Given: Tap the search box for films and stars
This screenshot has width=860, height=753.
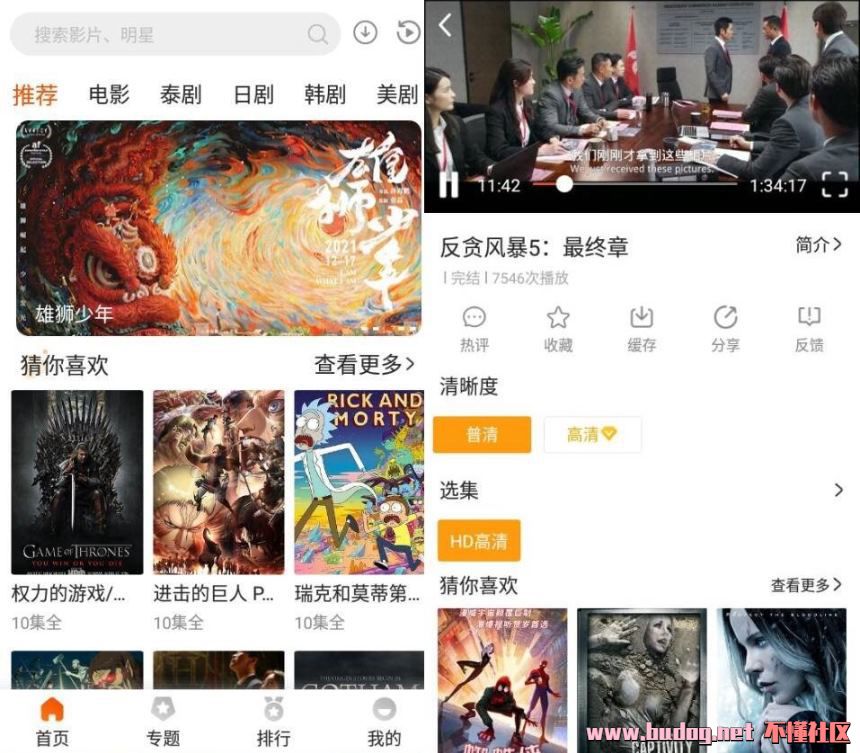Looking at the screenshot, I should [170, 34].
